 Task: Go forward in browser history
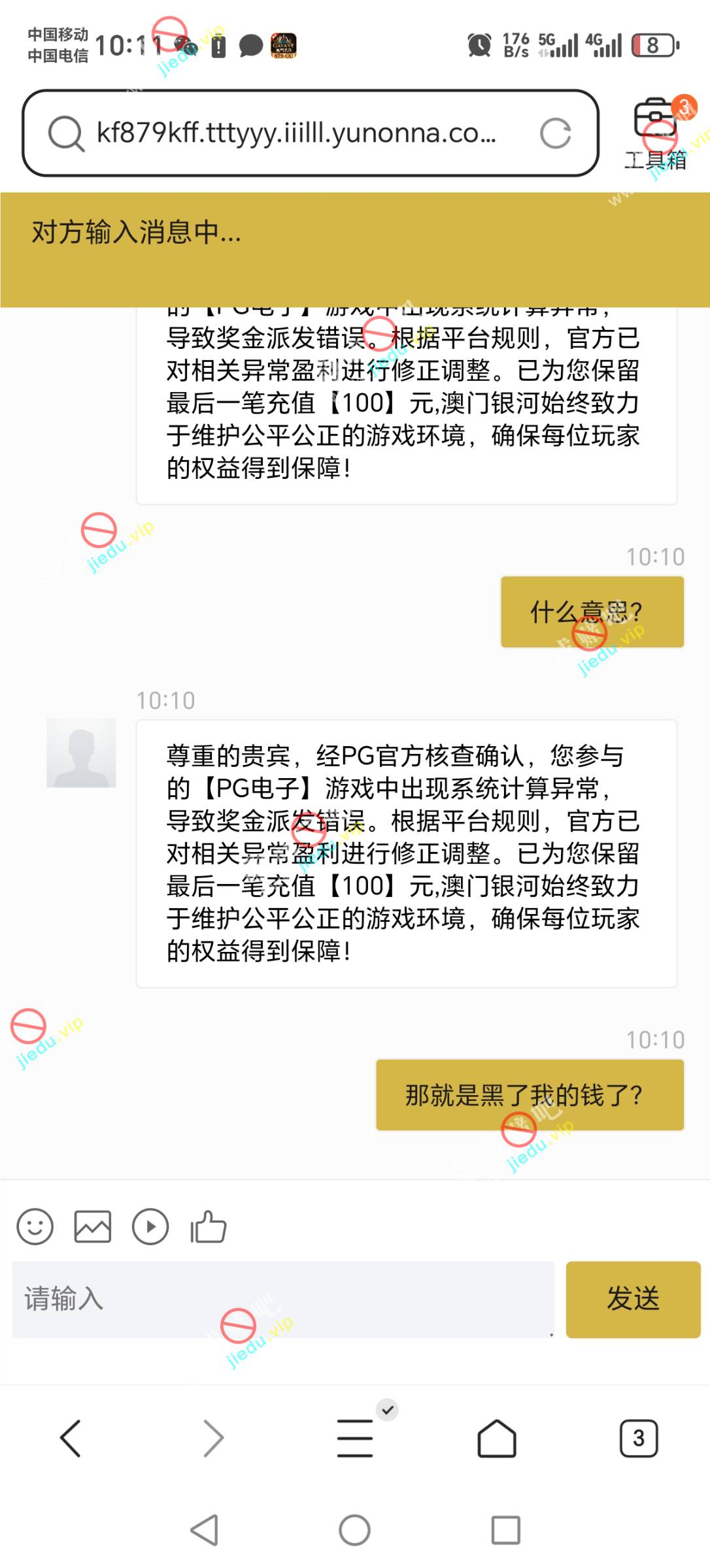pos(213,1438)
